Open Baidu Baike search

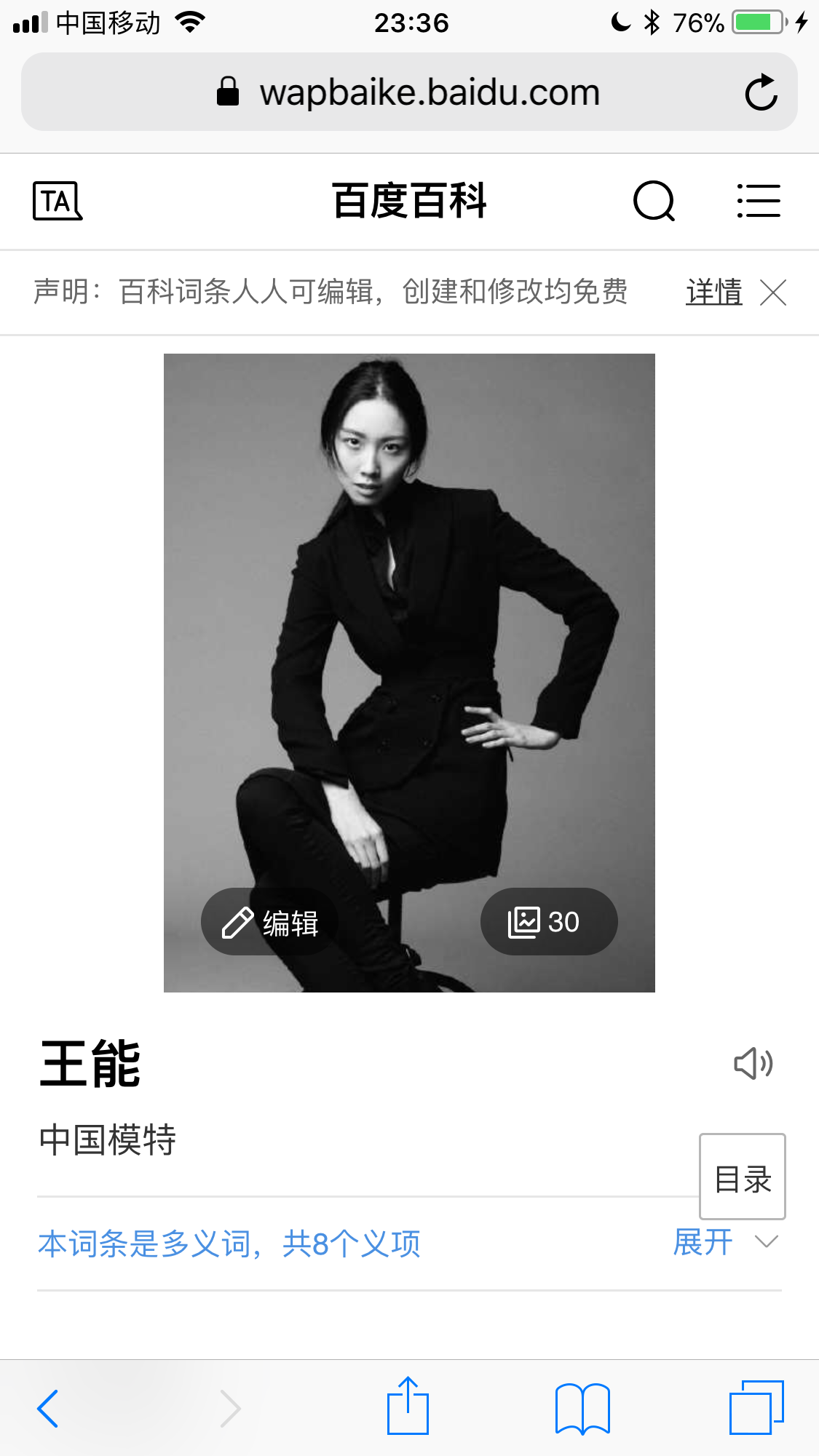[x=654, y=201]
